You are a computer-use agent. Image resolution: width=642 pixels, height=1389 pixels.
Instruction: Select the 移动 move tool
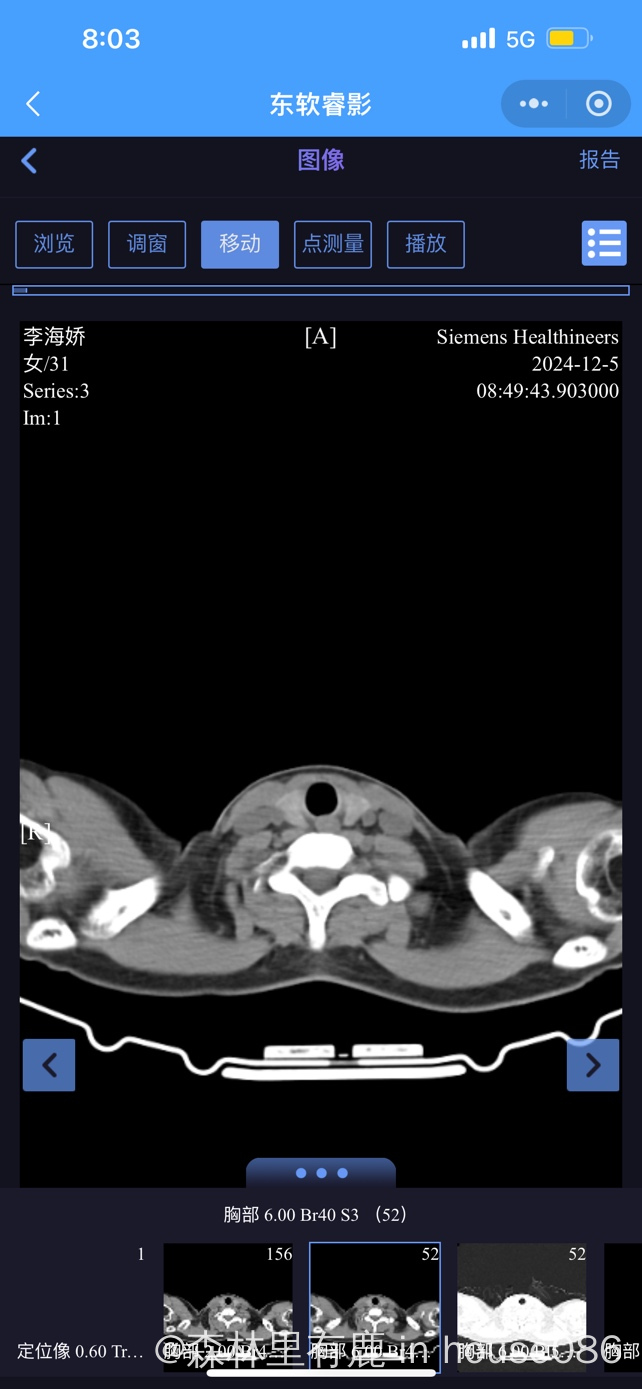240,244
